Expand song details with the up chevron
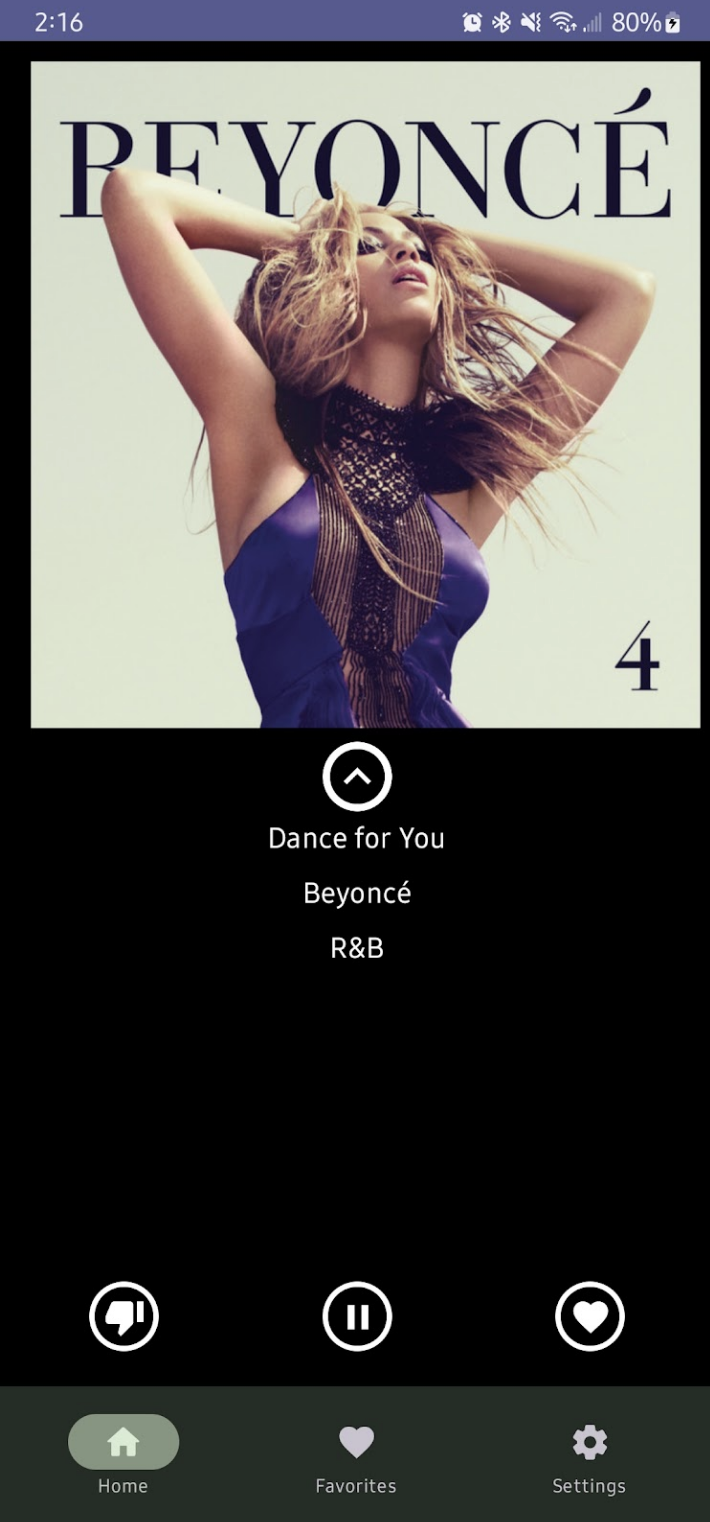Image resolution: width=710 pixels, height=1522 pixels. [x=357, y=776]
